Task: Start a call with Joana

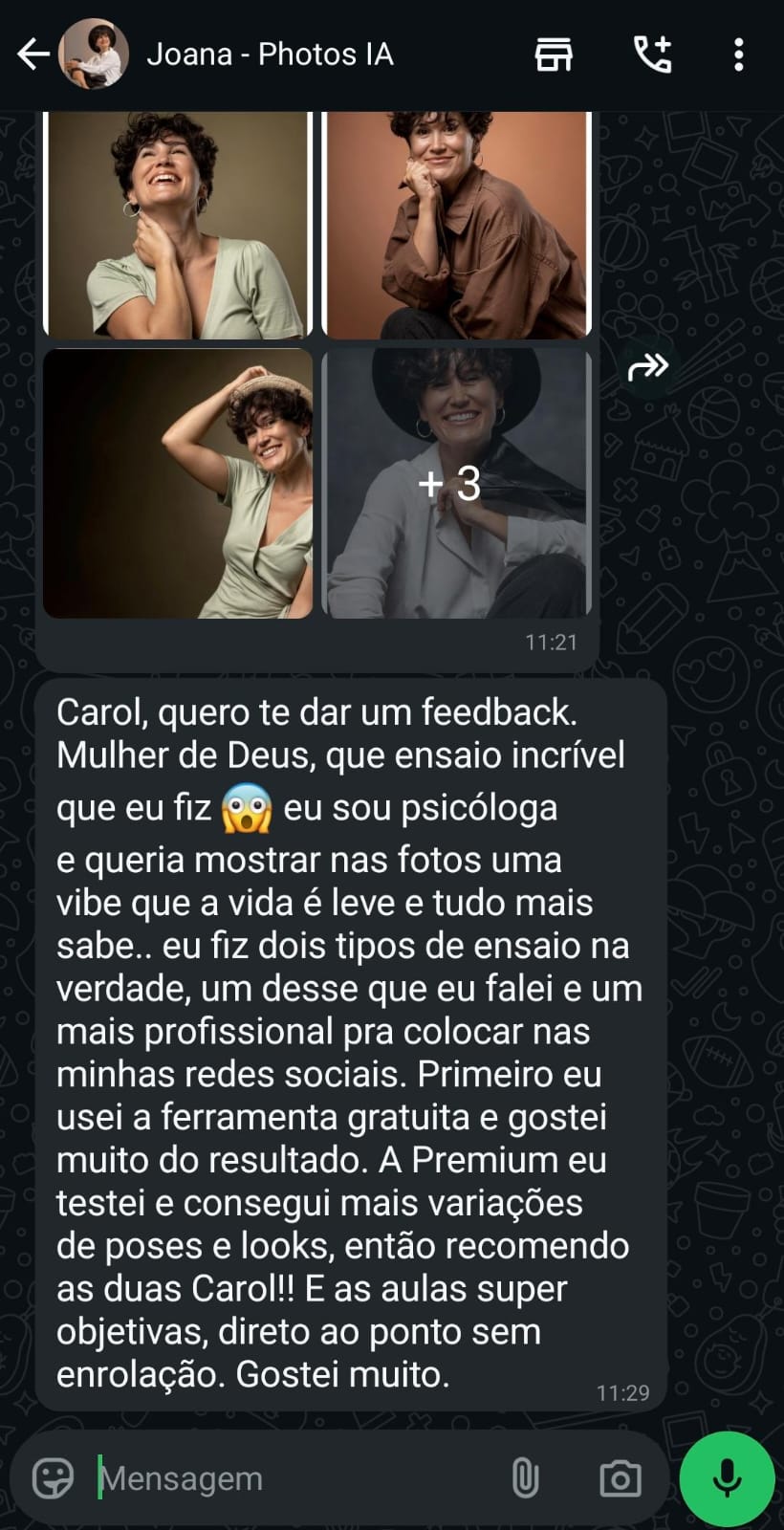Action: click(653, 55)
